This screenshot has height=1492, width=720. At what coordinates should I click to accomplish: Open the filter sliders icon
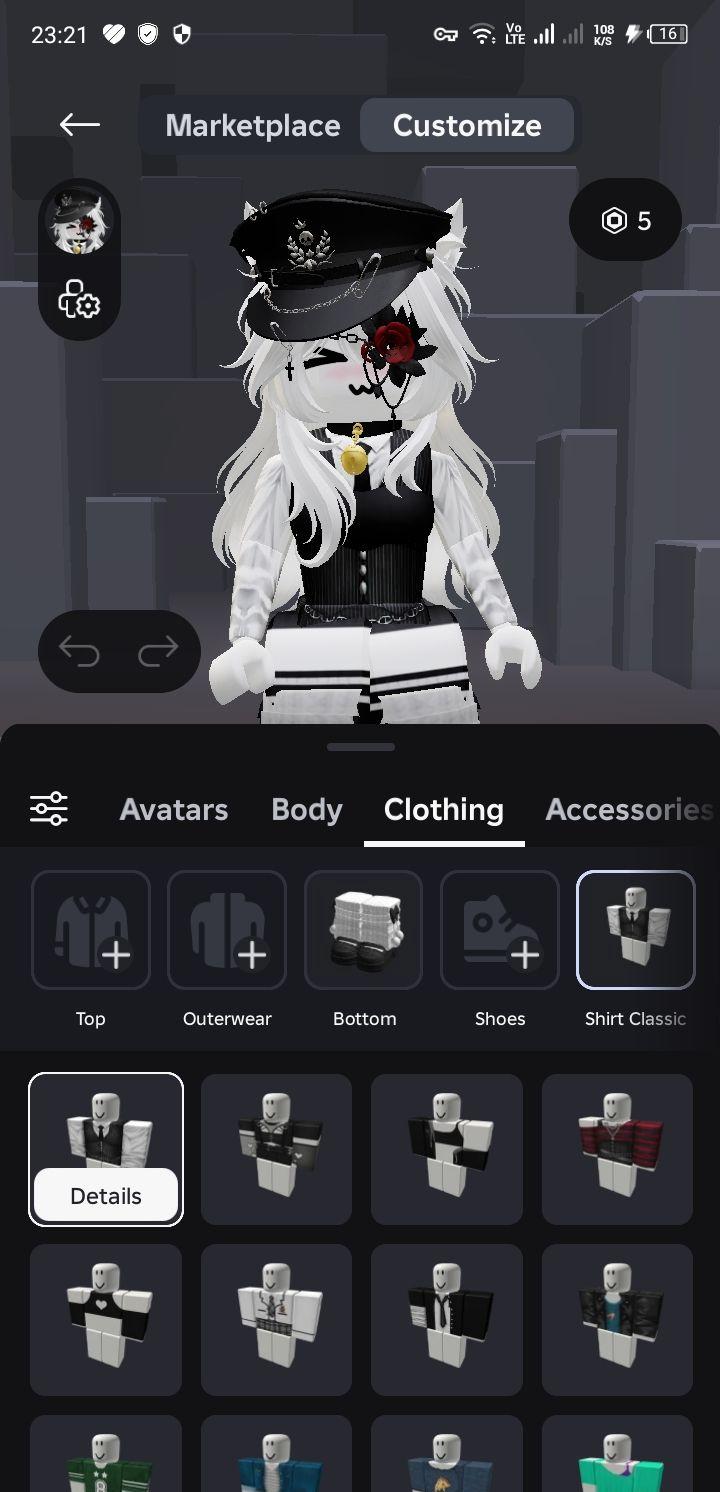[x=49, y=808]
